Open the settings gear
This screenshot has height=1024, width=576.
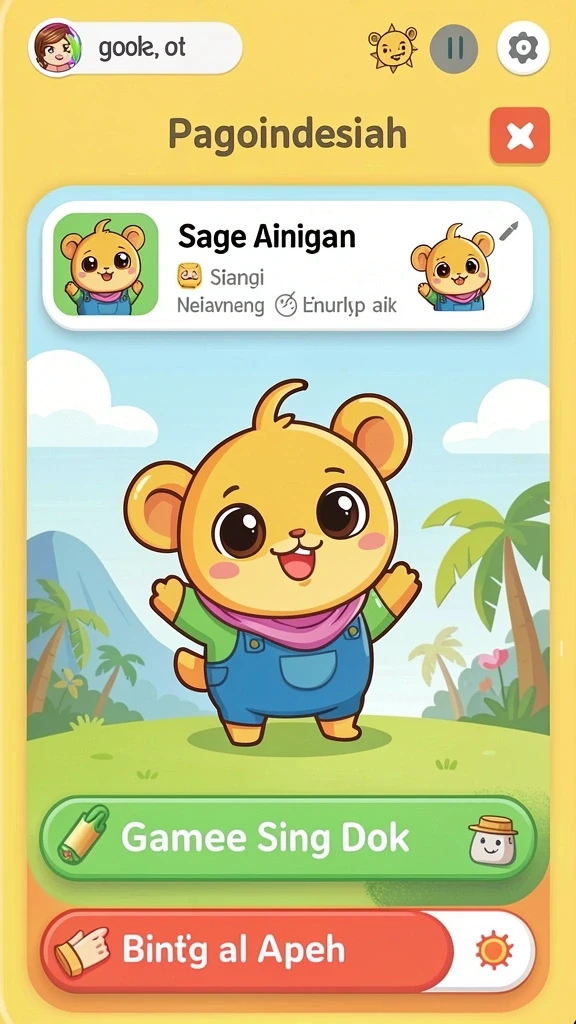523,48
